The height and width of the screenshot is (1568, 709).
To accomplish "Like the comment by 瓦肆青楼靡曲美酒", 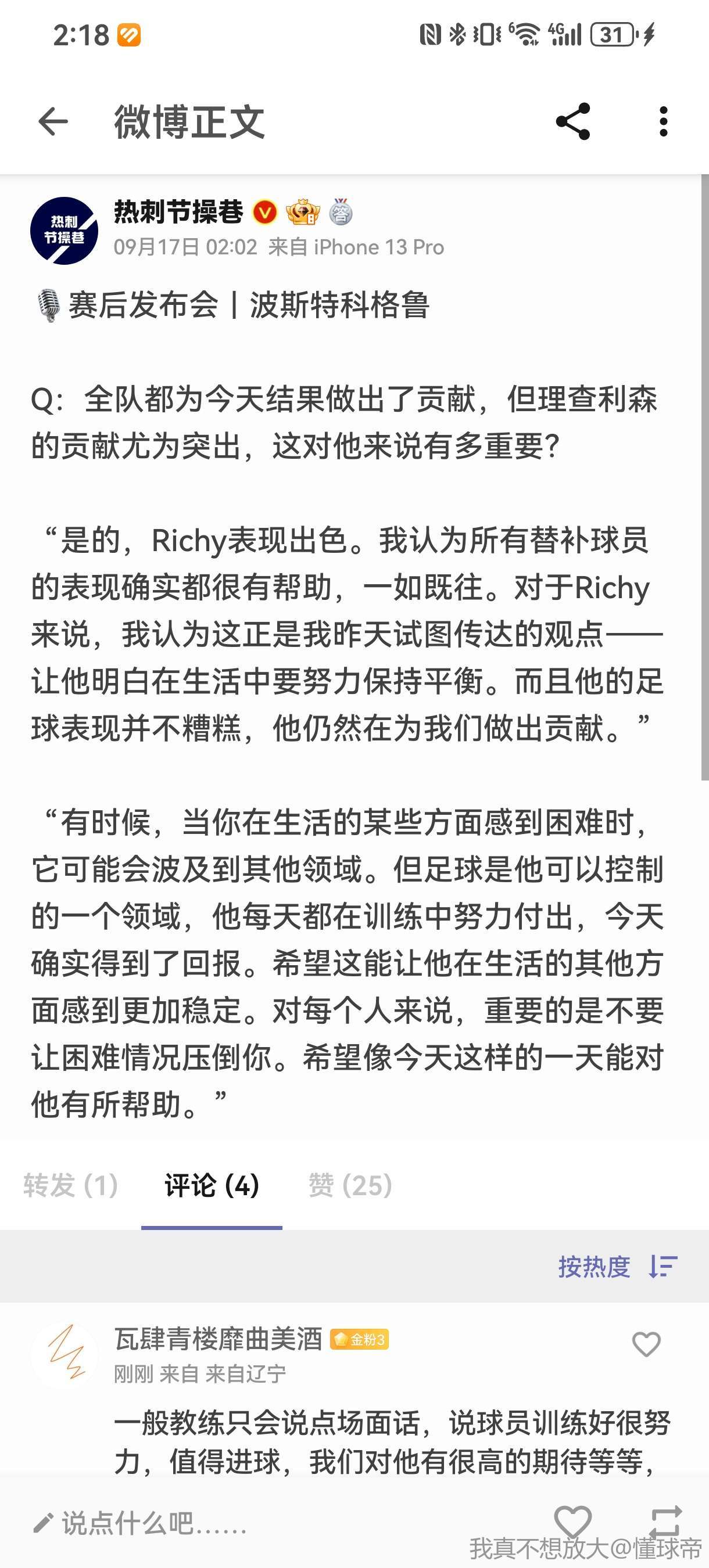I will (646, 1344).
